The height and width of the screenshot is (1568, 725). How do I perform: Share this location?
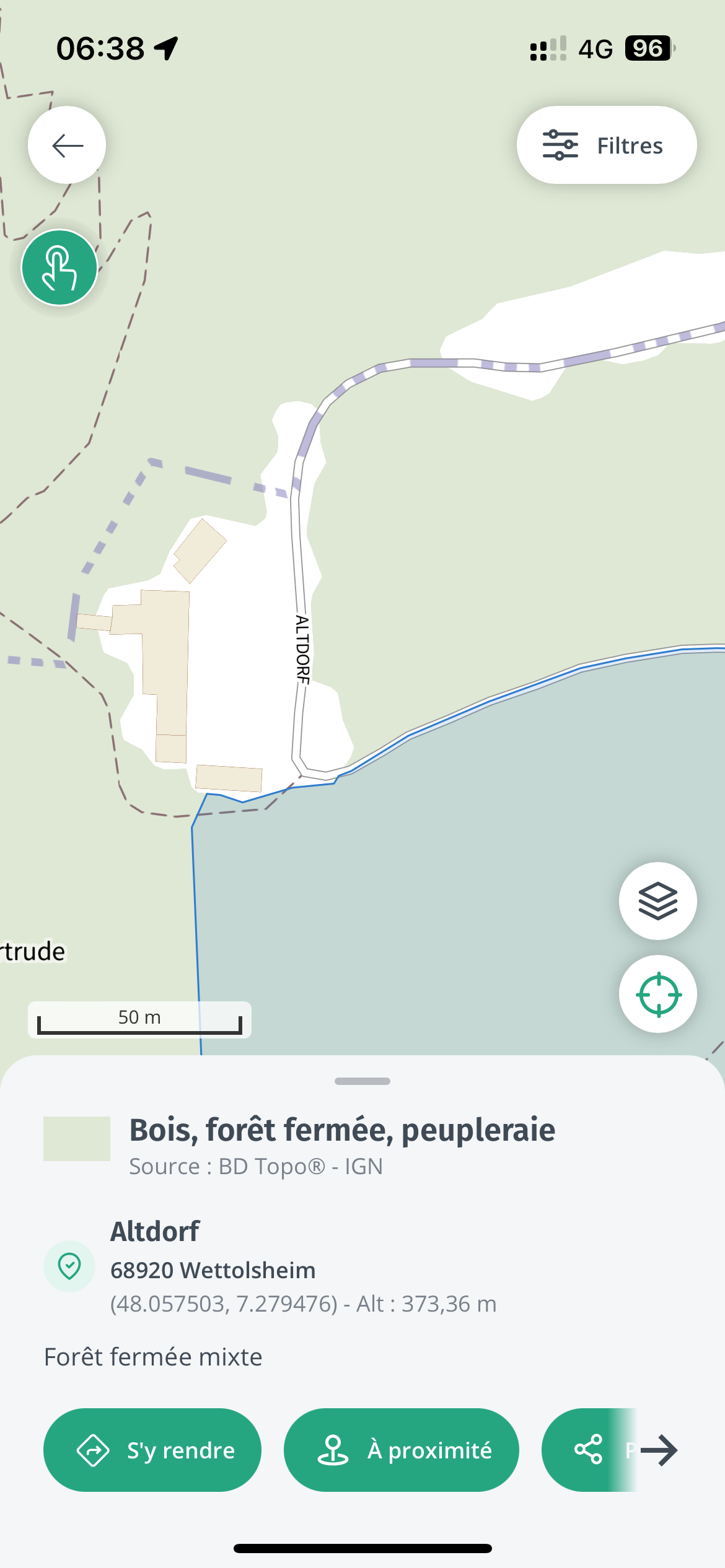point(587,1450)
